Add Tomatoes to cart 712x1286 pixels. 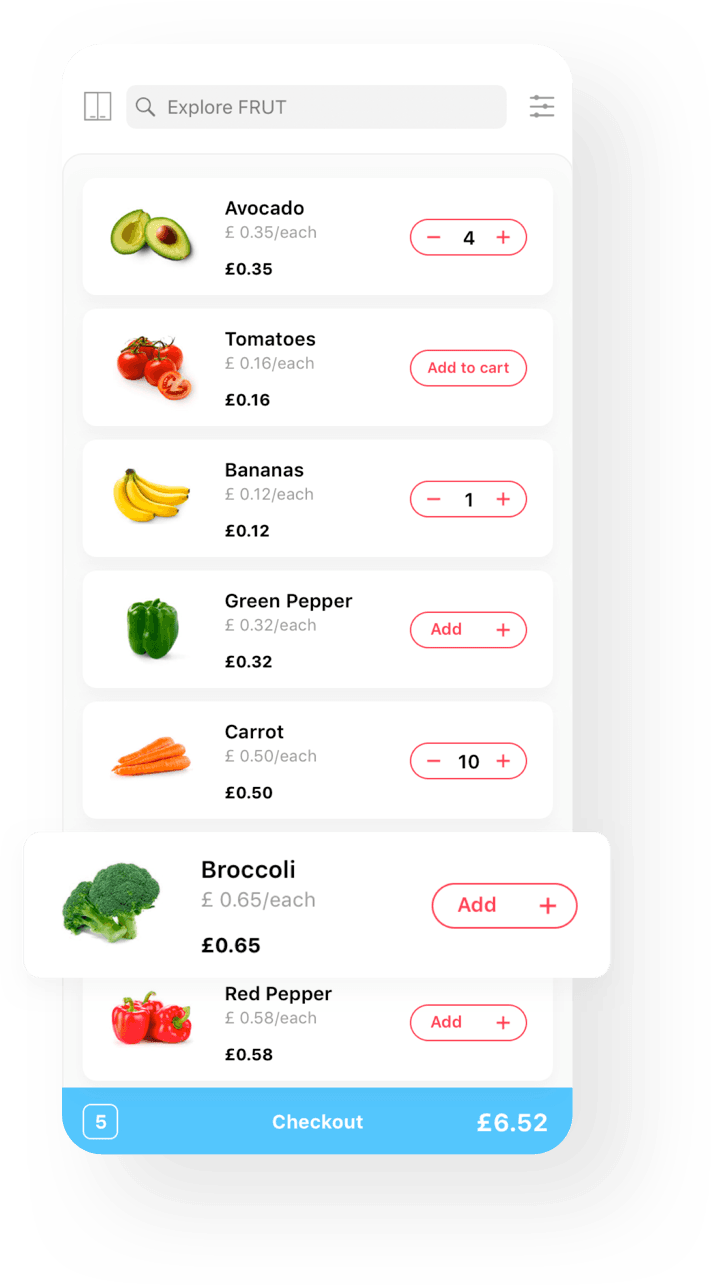pos(468,368)
